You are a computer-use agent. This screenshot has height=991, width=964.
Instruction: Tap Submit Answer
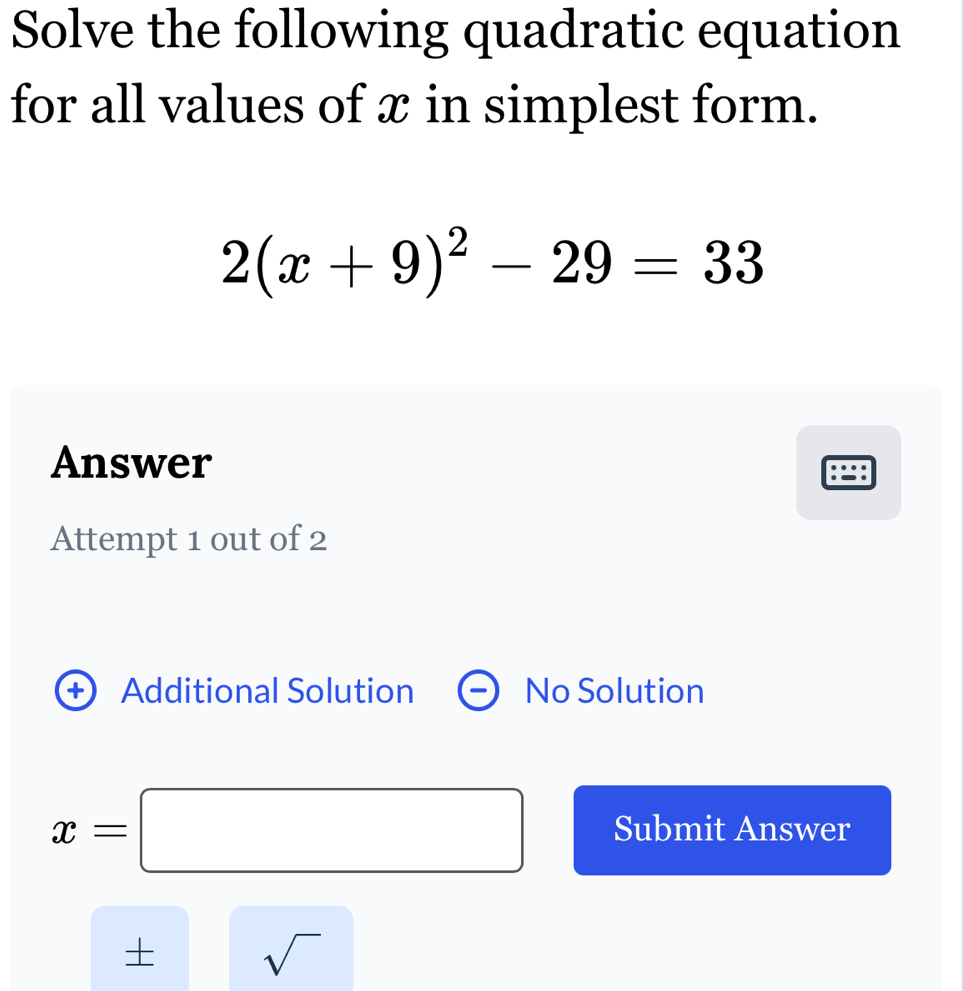[731, 830]
